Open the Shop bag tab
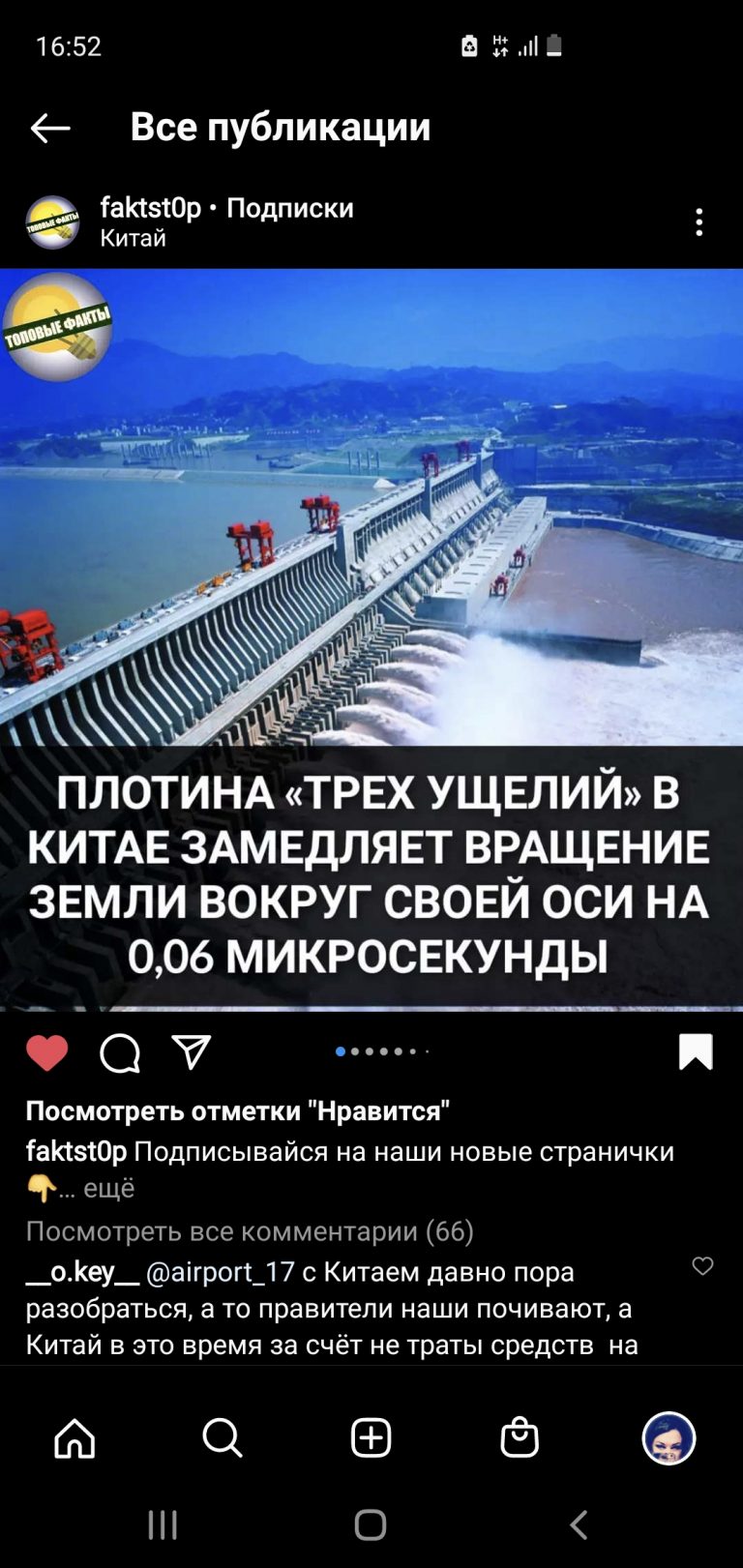 coord(520,1437)
